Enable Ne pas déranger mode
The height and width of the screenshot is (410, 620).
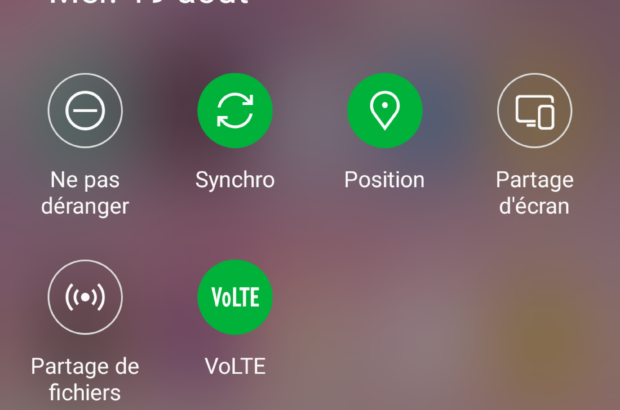click(85, 111)
